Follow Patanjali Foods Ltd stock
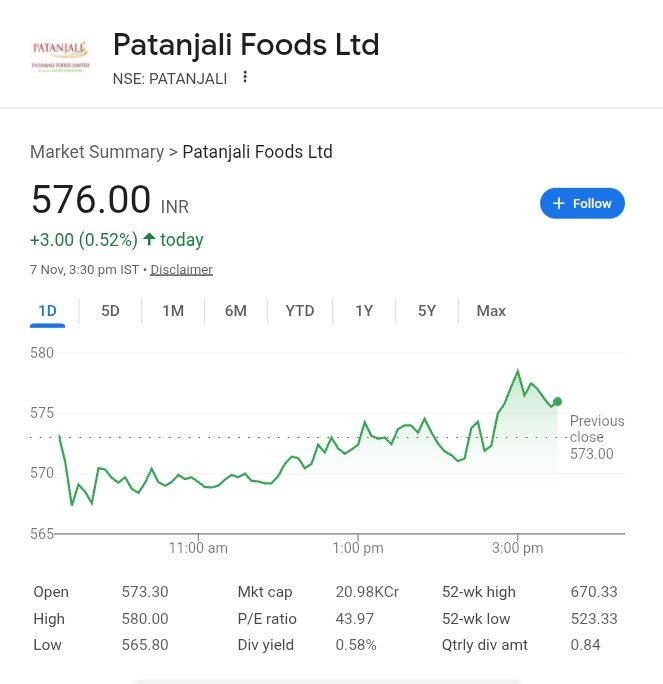 pos(582,203)
